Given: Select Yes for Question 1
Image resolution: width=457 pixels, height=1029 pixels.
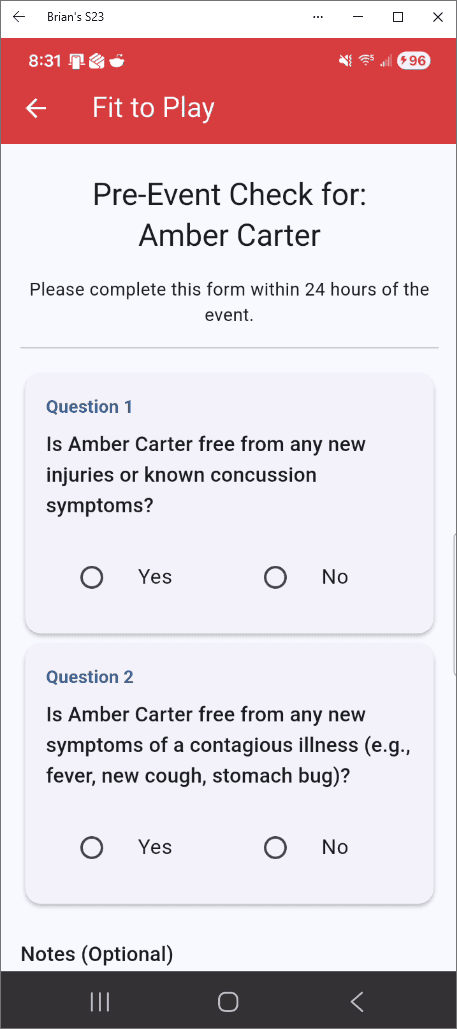Looking at the screenshot, I should click(92, 578).
